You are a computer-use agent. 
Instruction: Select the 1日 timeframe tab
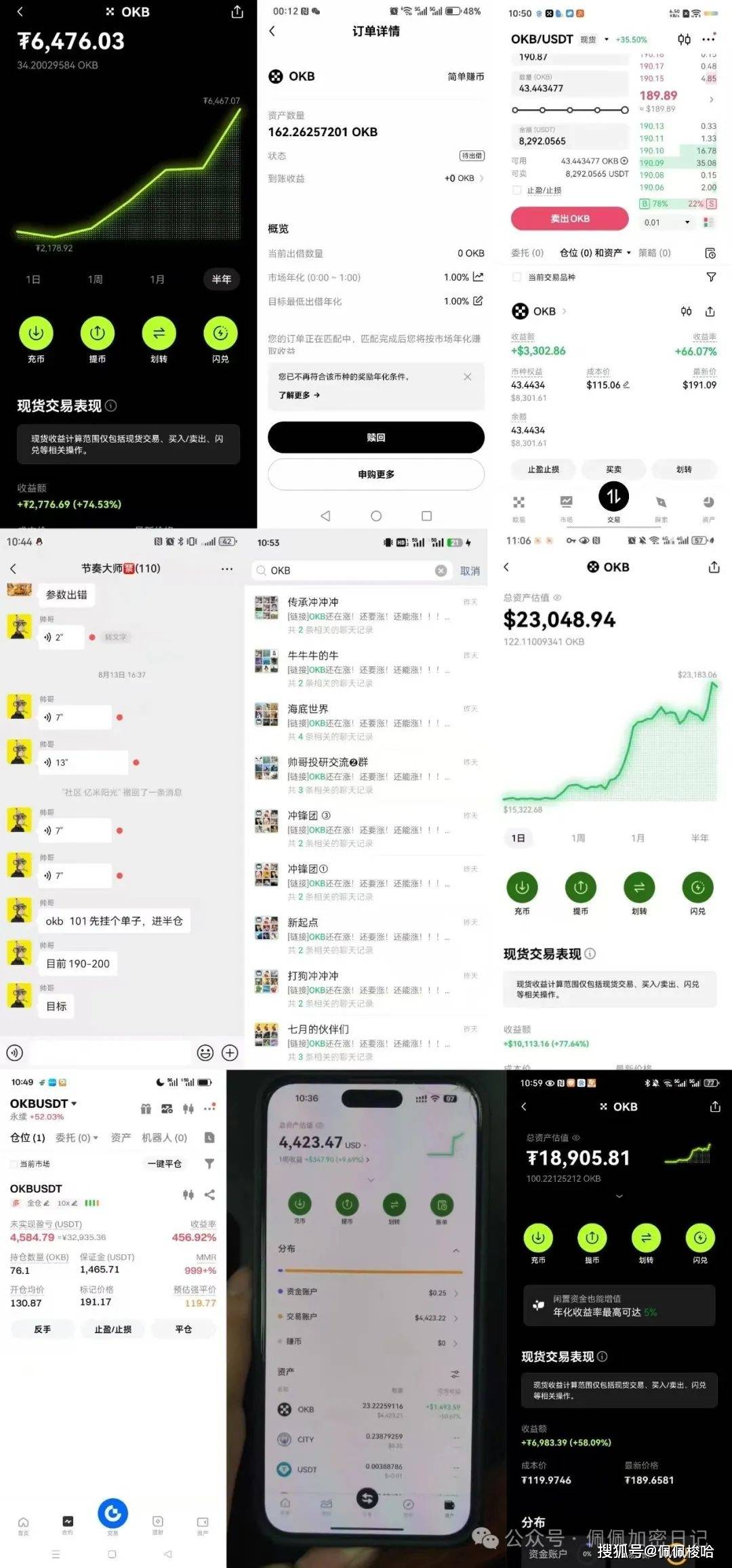(518, 838)
